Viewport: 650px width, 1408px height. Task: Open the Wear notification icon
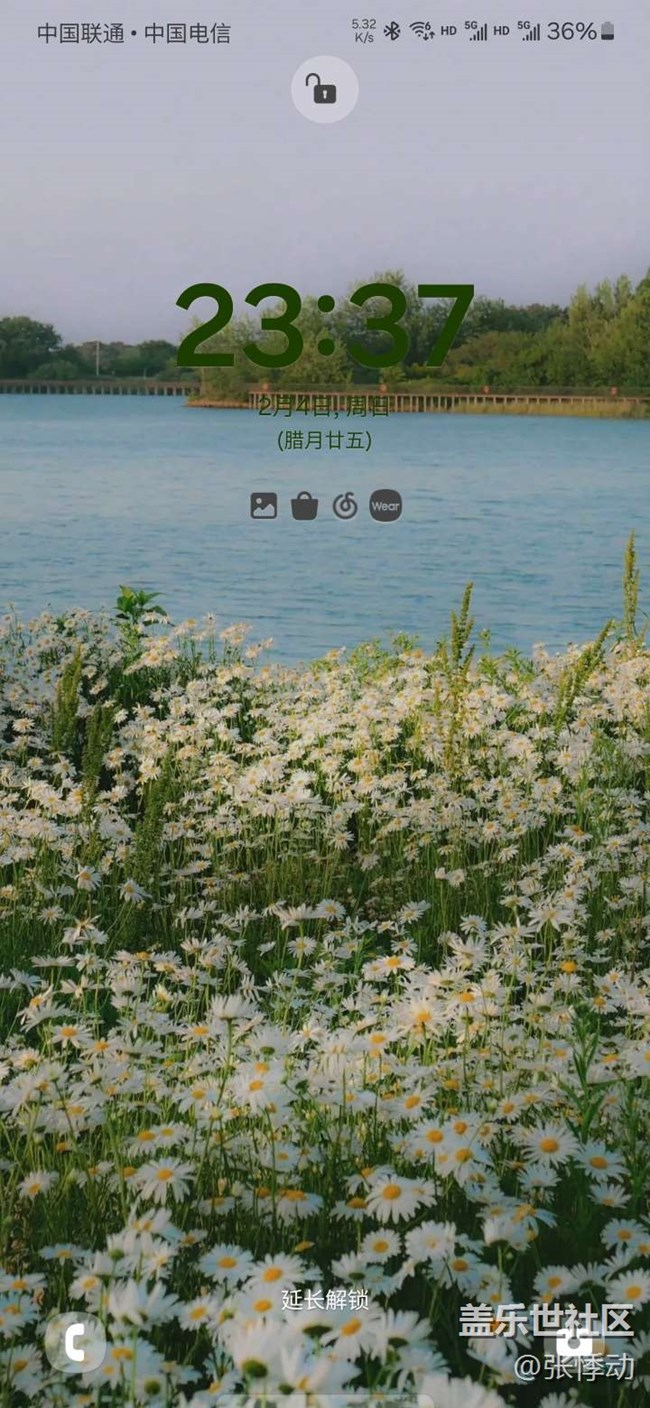coord(385,506)
